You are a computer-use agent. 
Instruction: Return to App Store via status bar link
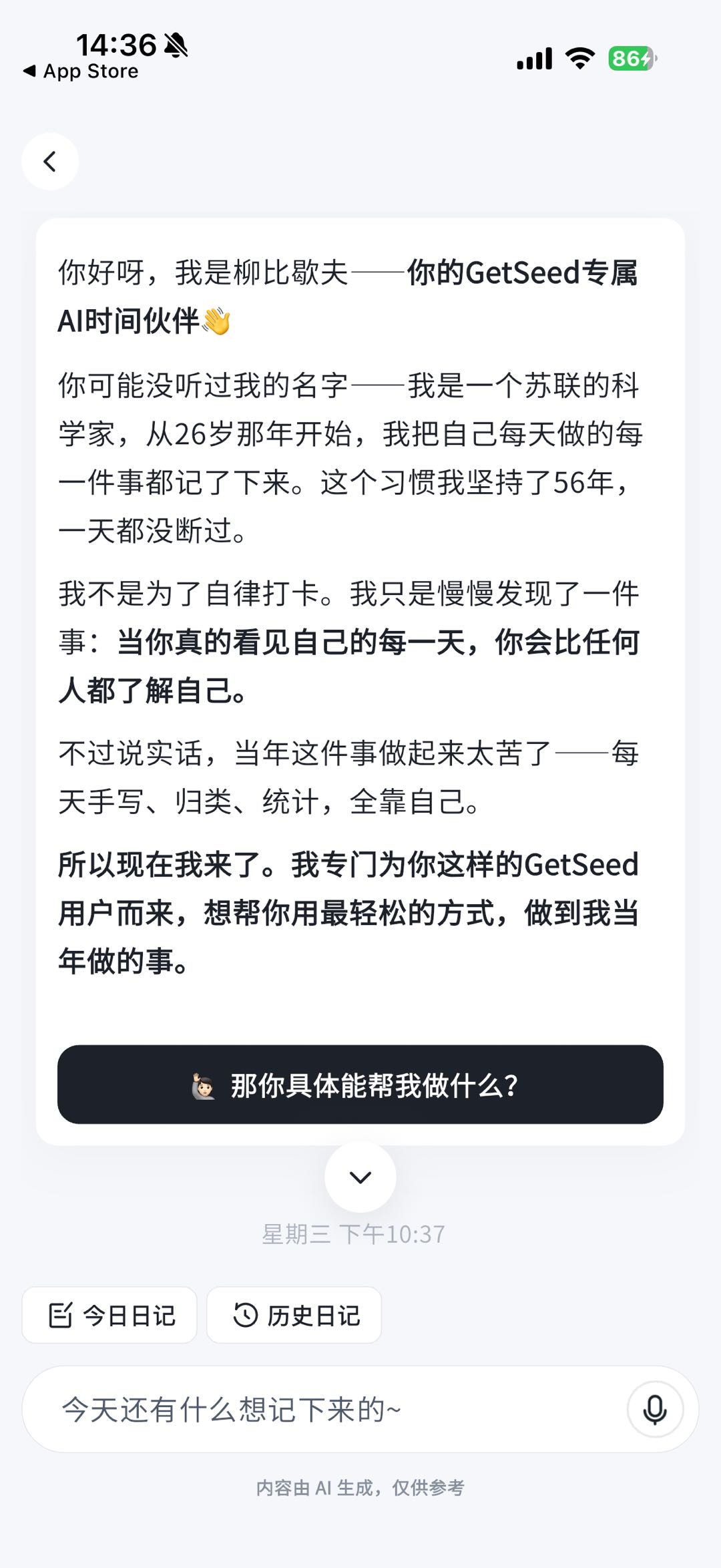click(x=81, y=71)
